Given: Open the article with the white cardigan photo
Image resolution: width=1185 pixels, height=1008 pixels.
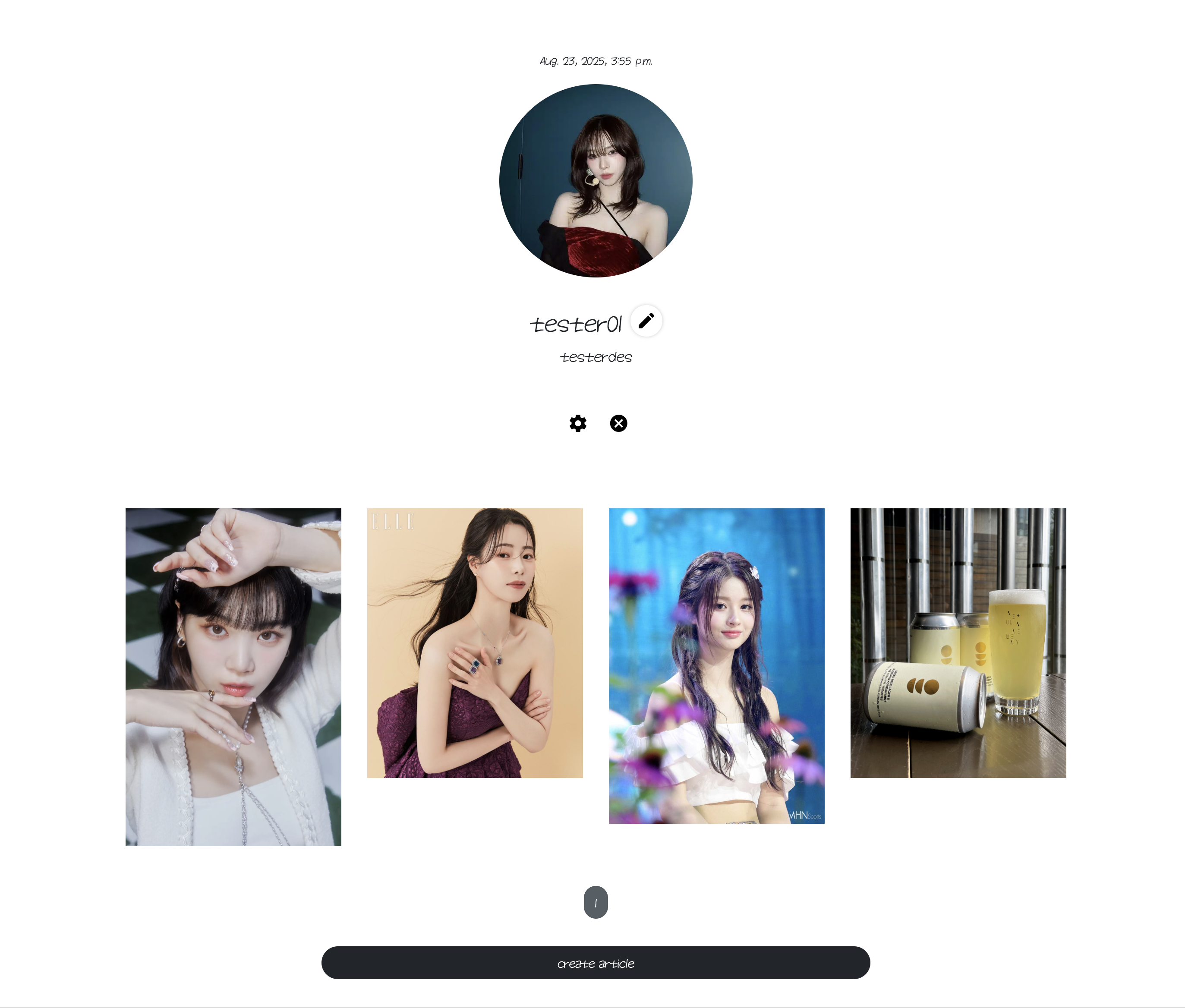Looking at the screenshot, I should 233,677.
